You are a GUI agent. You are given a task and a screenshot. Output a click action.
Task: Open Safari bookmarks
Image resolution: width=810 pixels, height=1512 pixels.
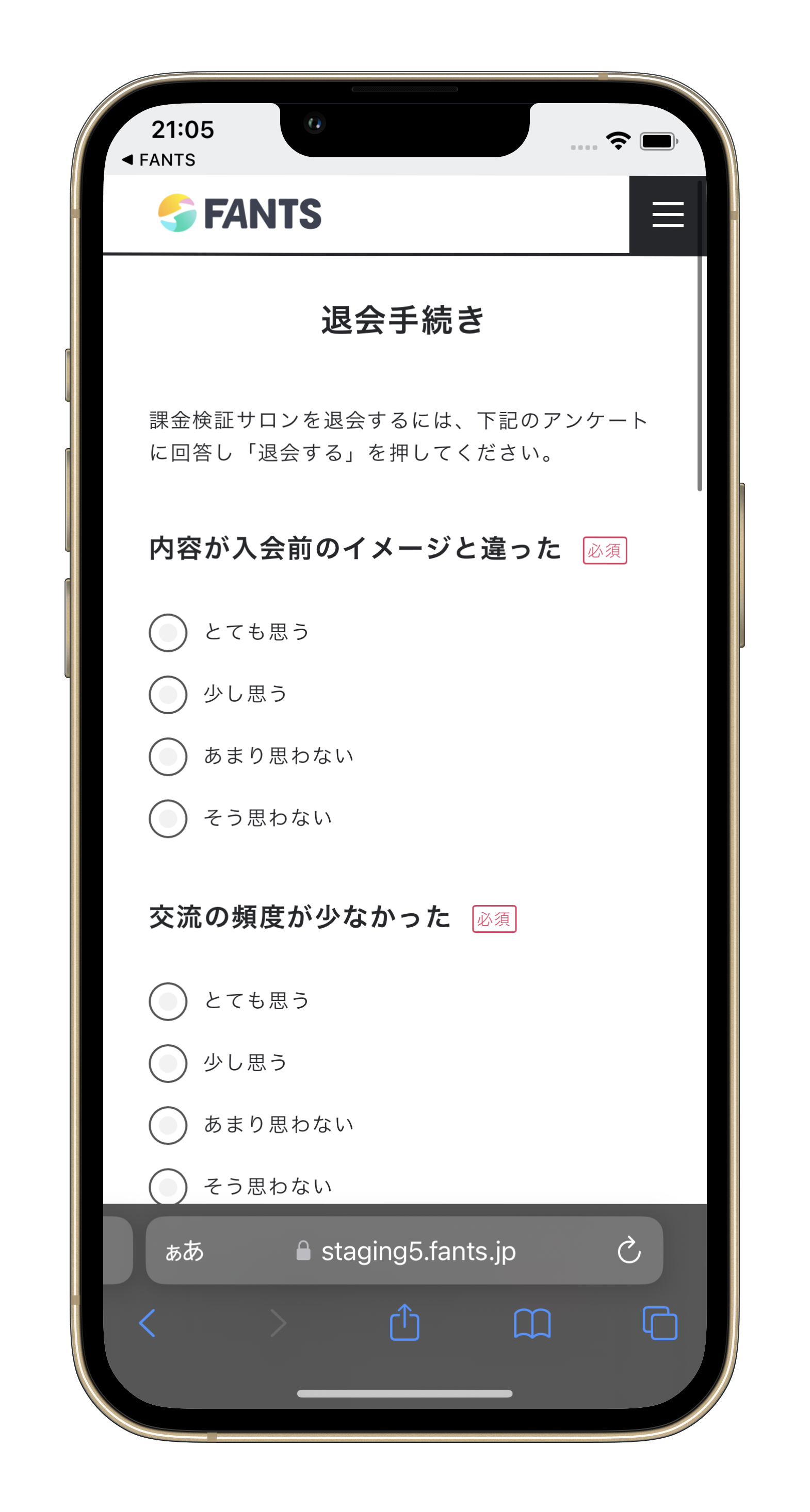coord(531,1324)
